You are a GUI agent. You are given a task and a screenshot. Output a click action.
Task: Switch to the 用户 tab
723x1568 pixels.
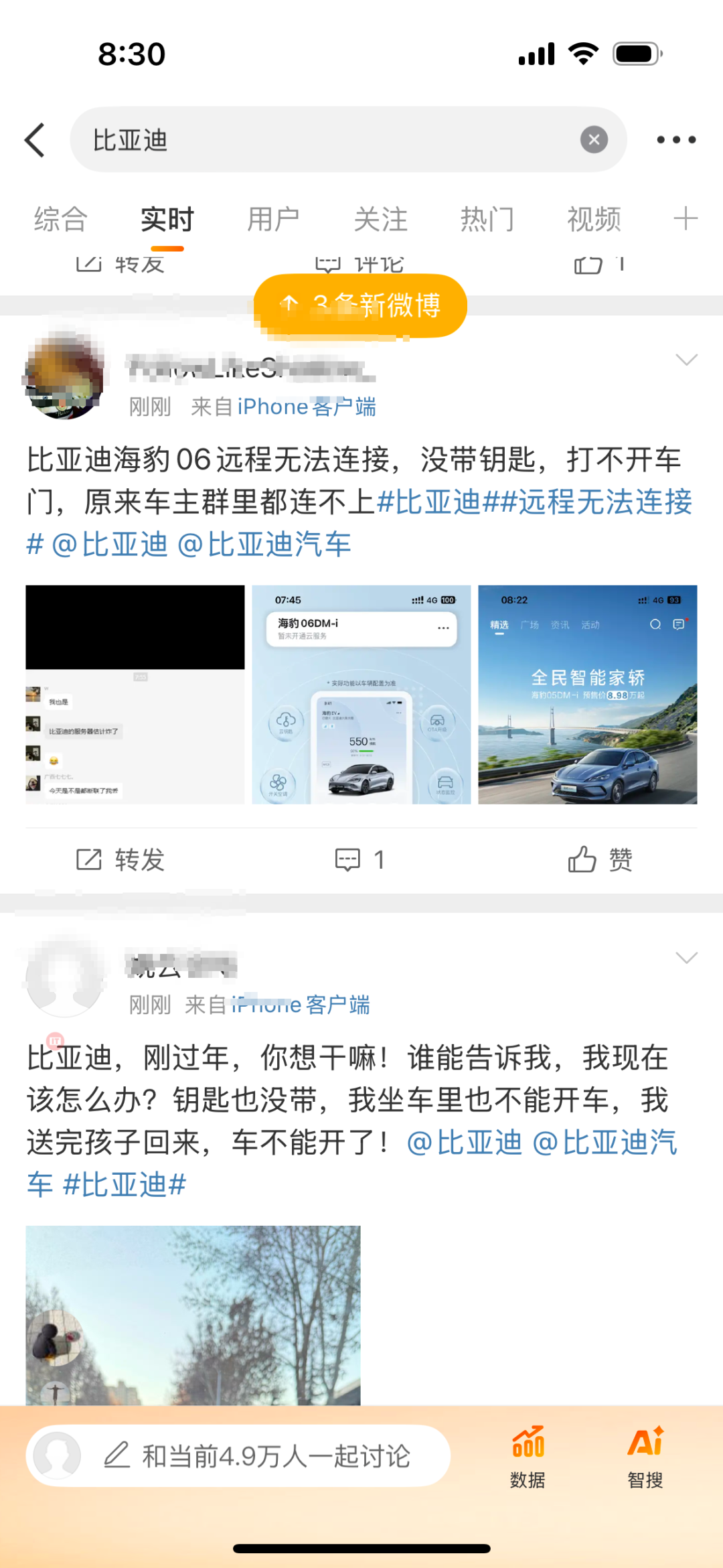click(x=273, y=220)
